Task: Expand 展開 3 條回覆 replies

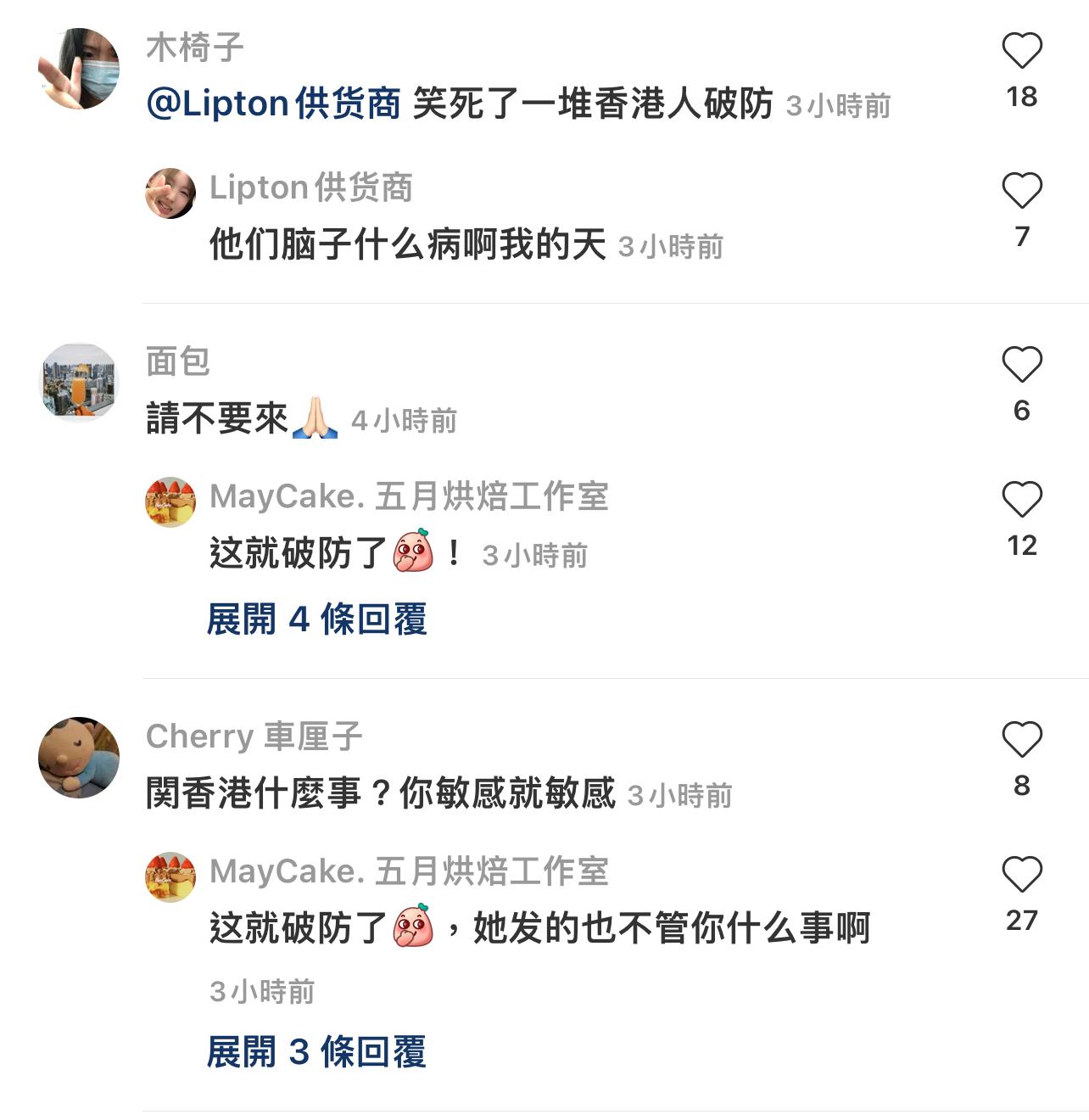Action: click(x=316, y=1052)
